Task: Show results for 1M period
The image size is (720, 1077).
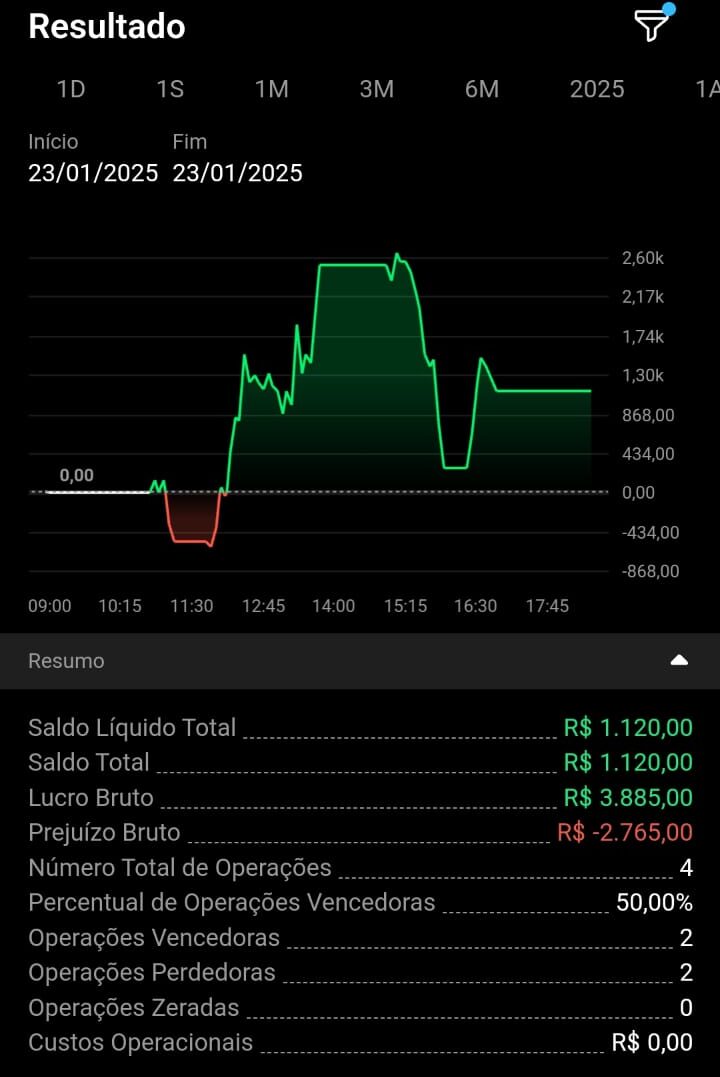Action: pos(271,89)
